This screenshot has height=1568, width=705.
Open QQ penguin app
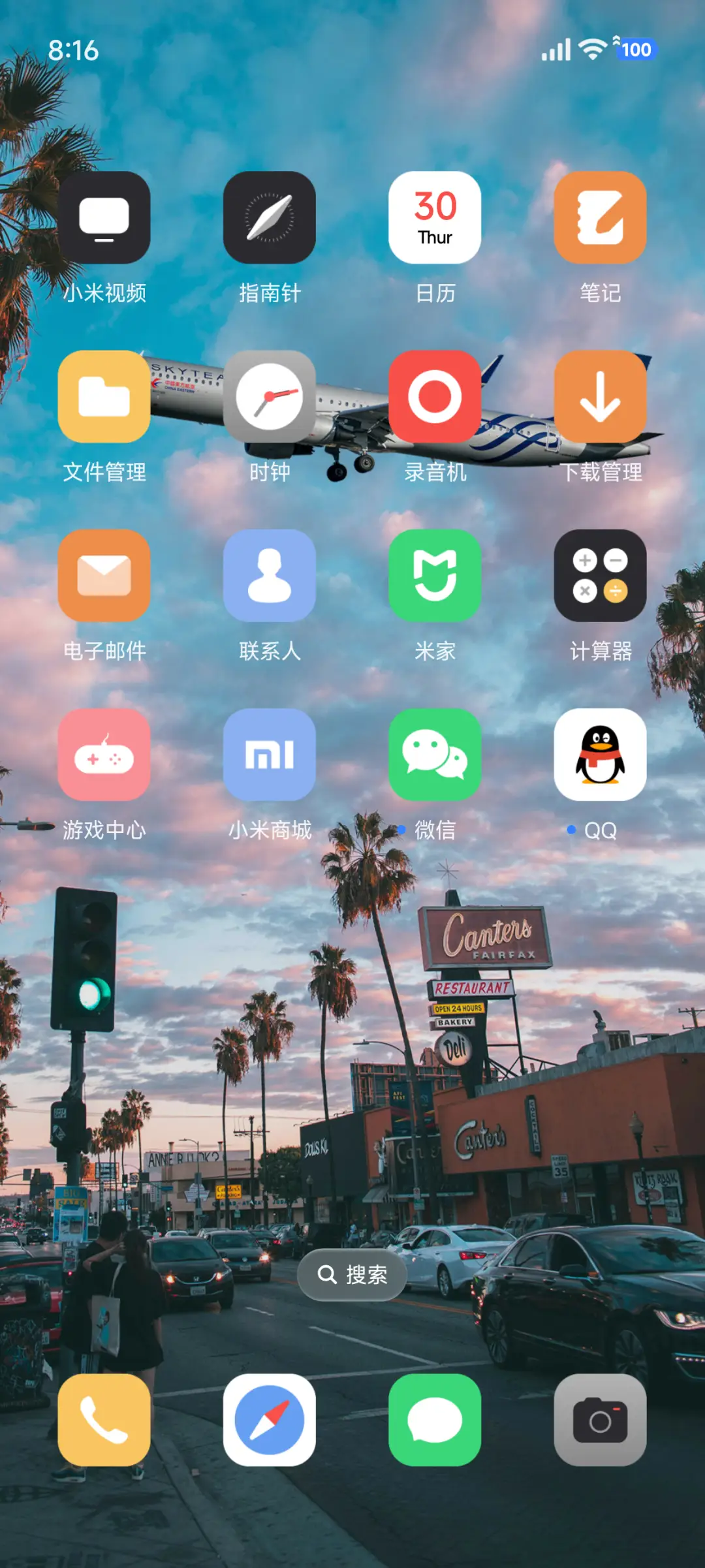pos(600,755)
